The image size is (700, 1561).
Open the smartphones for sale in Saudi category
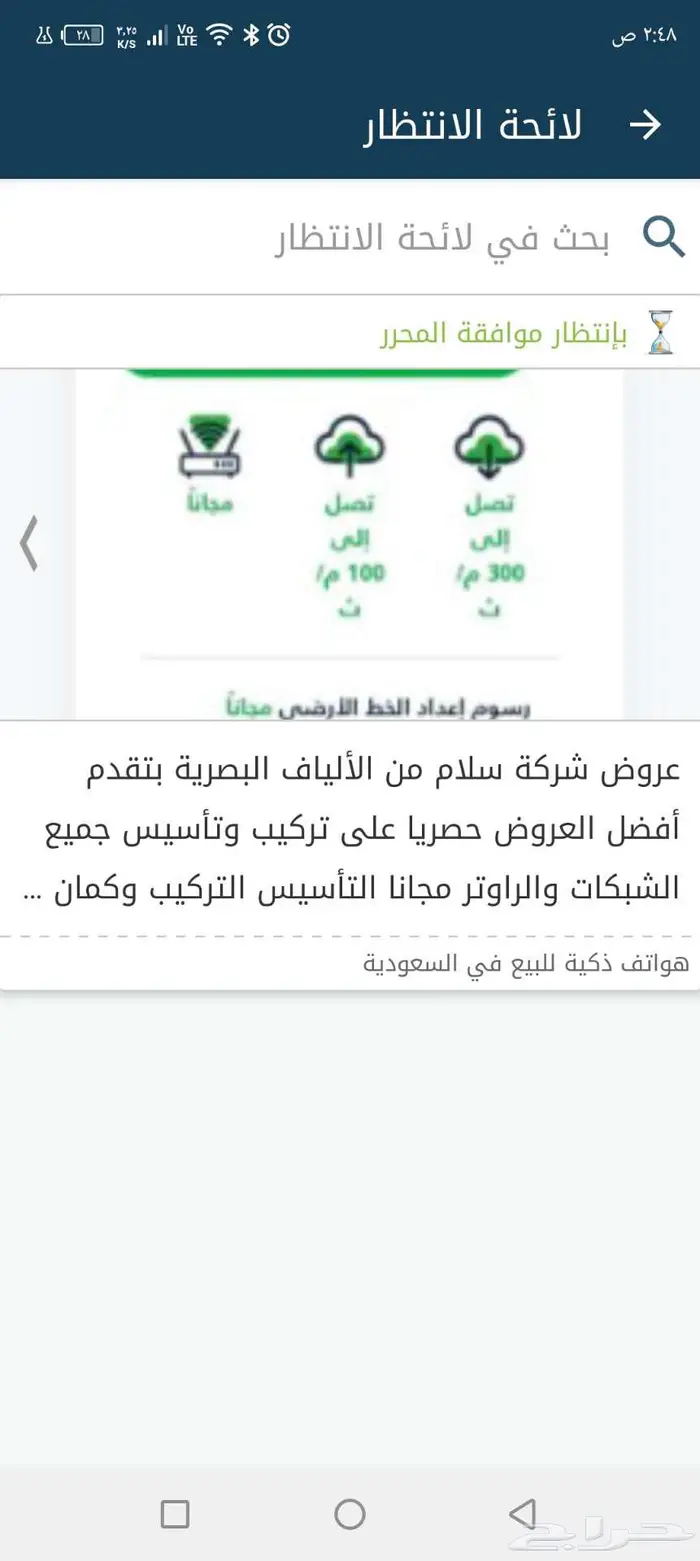point(525,963)
